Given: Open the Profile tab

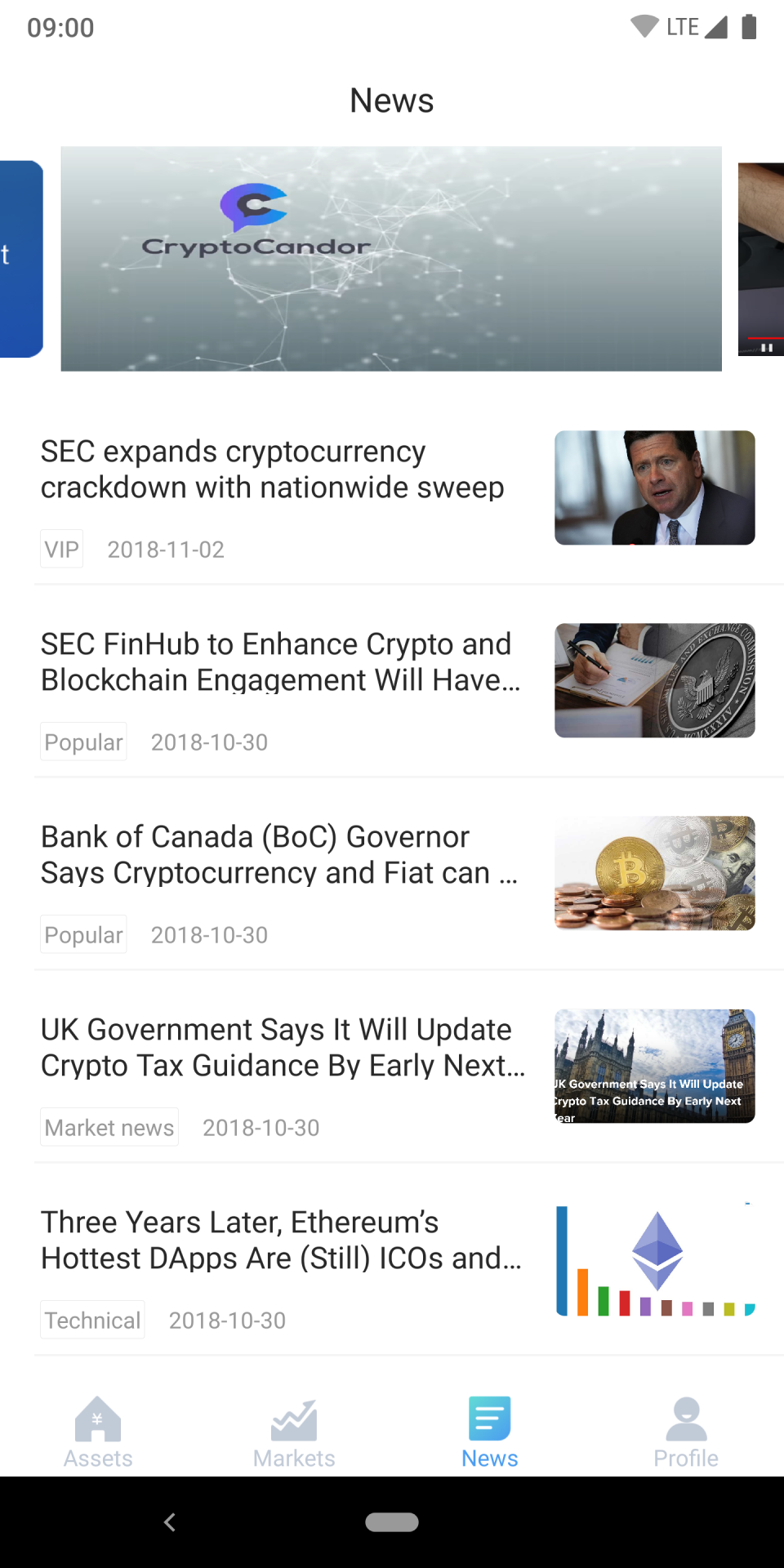Looking at the screenshot, I should (686, 1432).
